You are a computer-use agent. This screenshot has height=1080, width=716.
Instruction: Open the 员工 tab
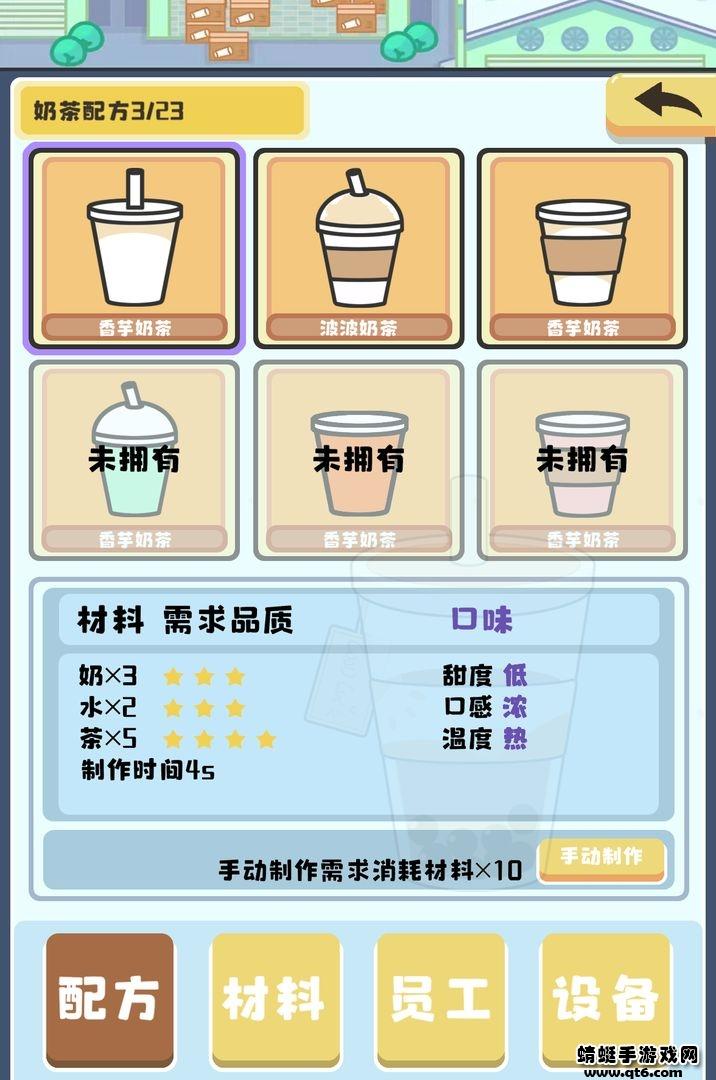(440, 1000)
